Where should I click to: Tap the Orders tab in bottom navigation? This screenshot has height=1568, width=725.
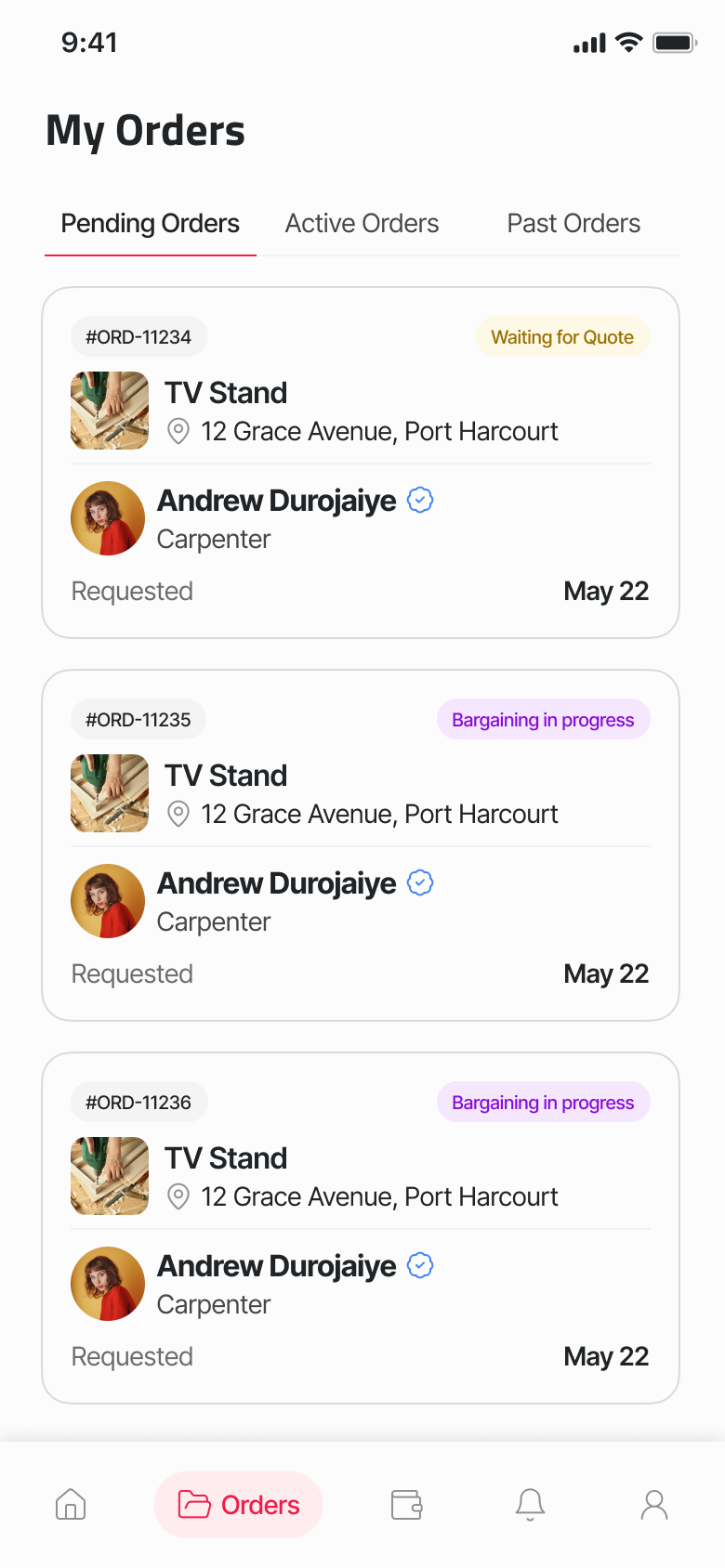click(x=239, y=1504)
